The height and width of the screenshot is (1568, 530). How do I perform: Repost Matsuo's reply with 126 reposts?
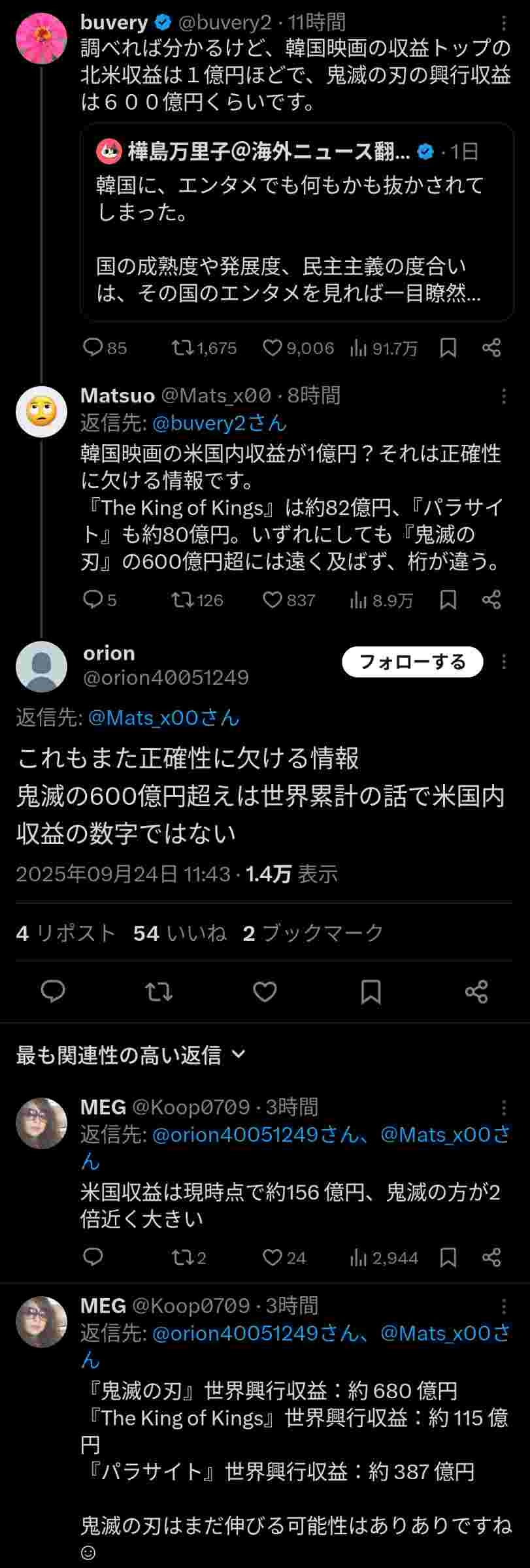(x=182, y=600)
